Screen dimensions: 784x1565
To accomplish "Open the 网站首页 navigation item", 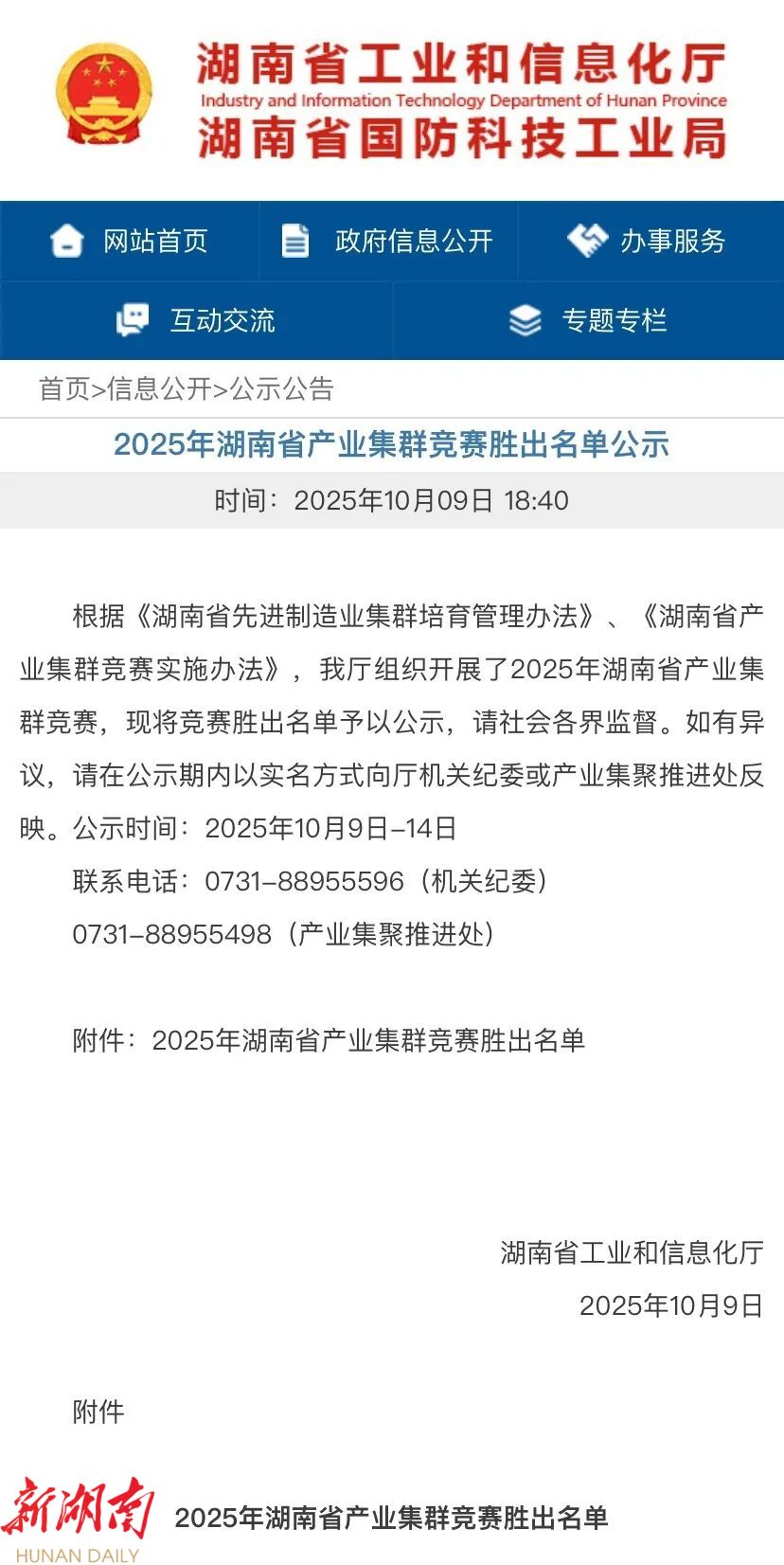I will [x=130, y=242].
